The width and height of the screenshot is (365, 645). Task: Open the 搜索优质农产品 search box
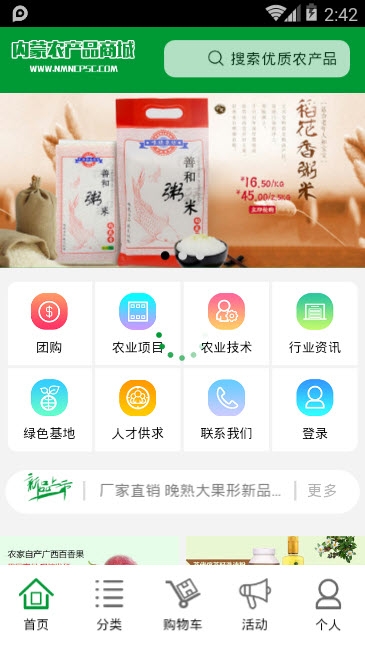[257, 59]
